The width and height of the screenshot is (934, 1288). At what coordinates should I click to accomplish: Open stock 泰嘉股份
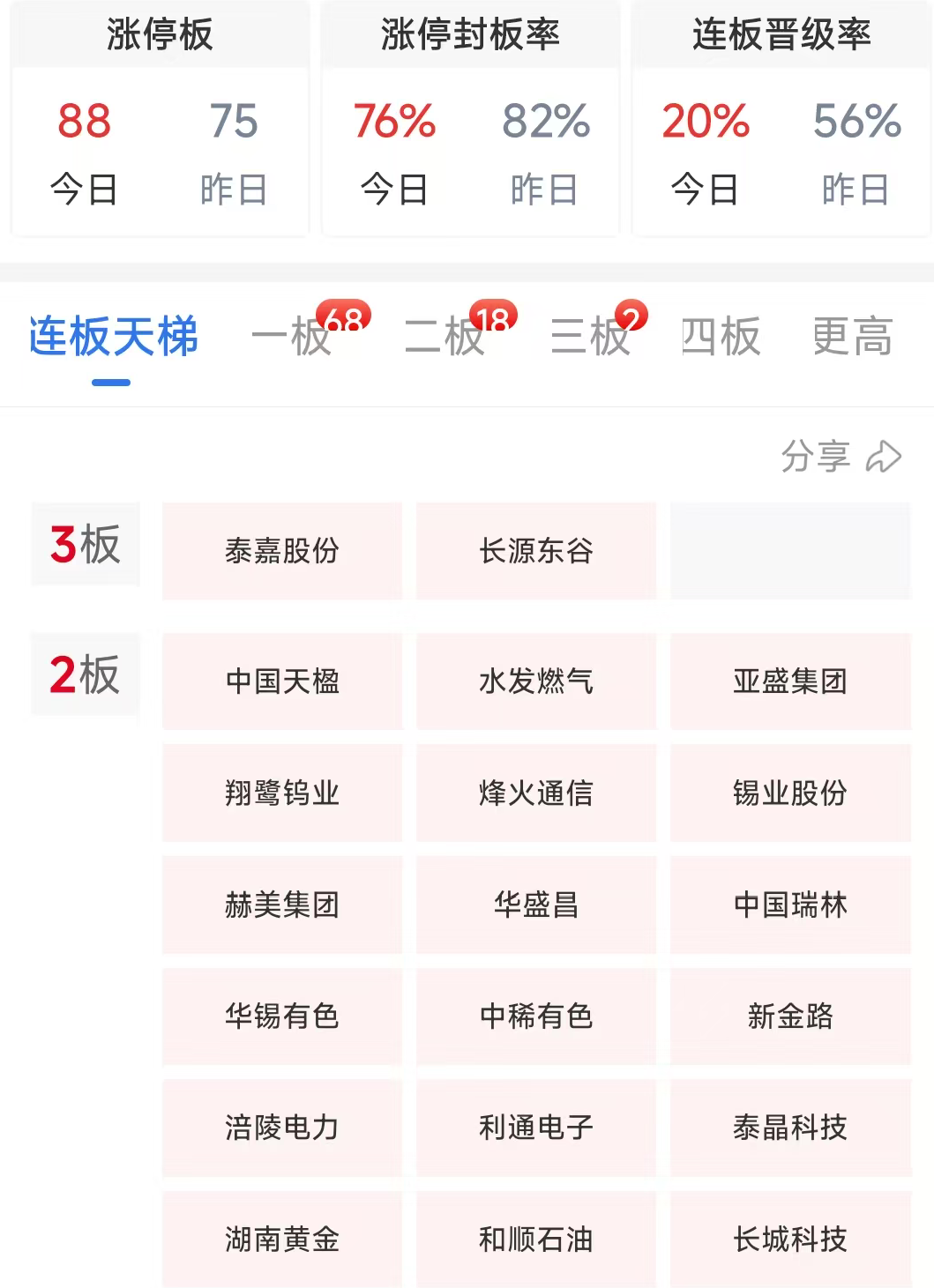point(282,551)
